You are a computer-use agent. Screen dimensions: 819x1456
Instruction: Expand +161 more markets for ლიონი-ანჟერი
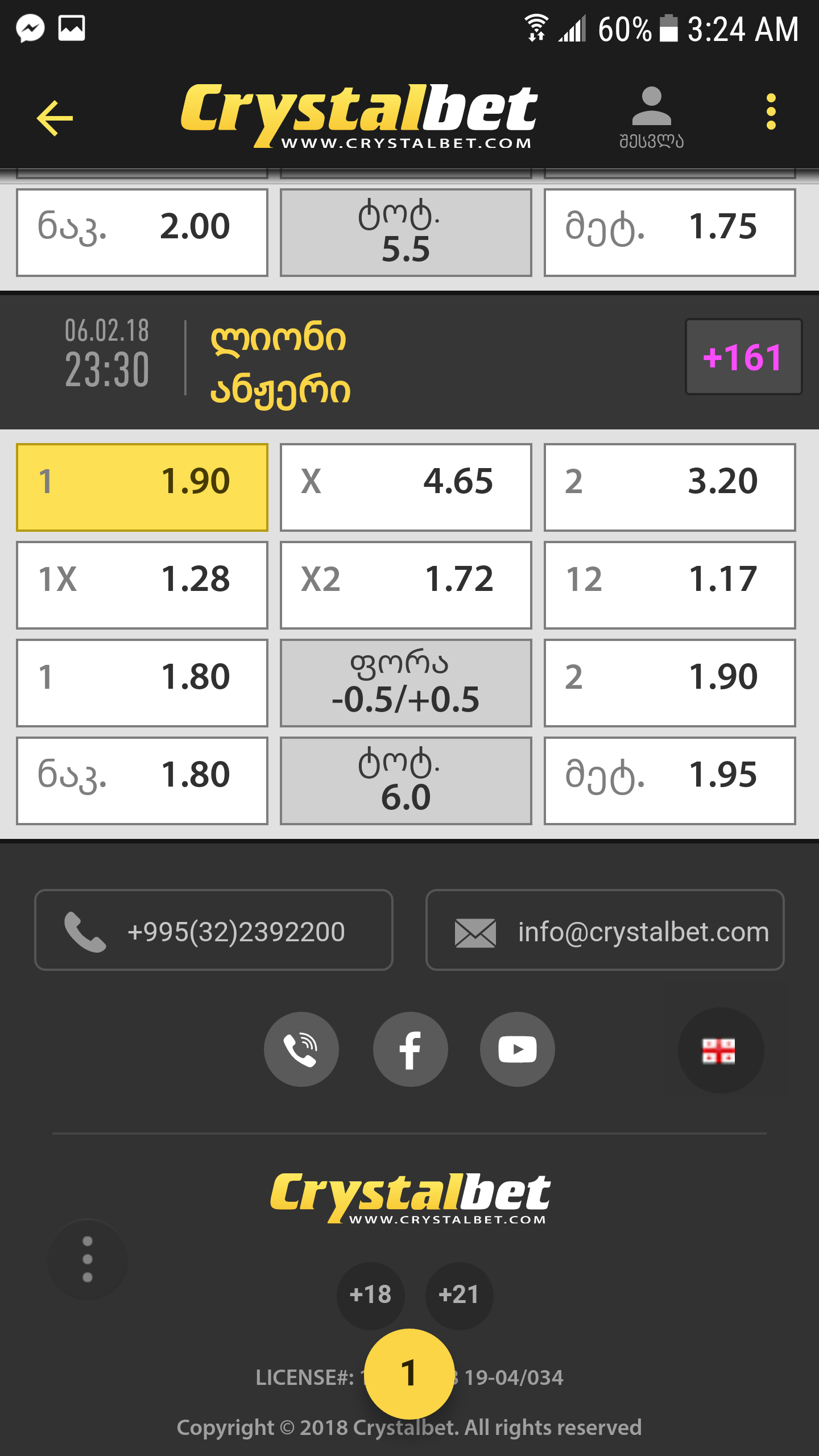coord(743,357)
